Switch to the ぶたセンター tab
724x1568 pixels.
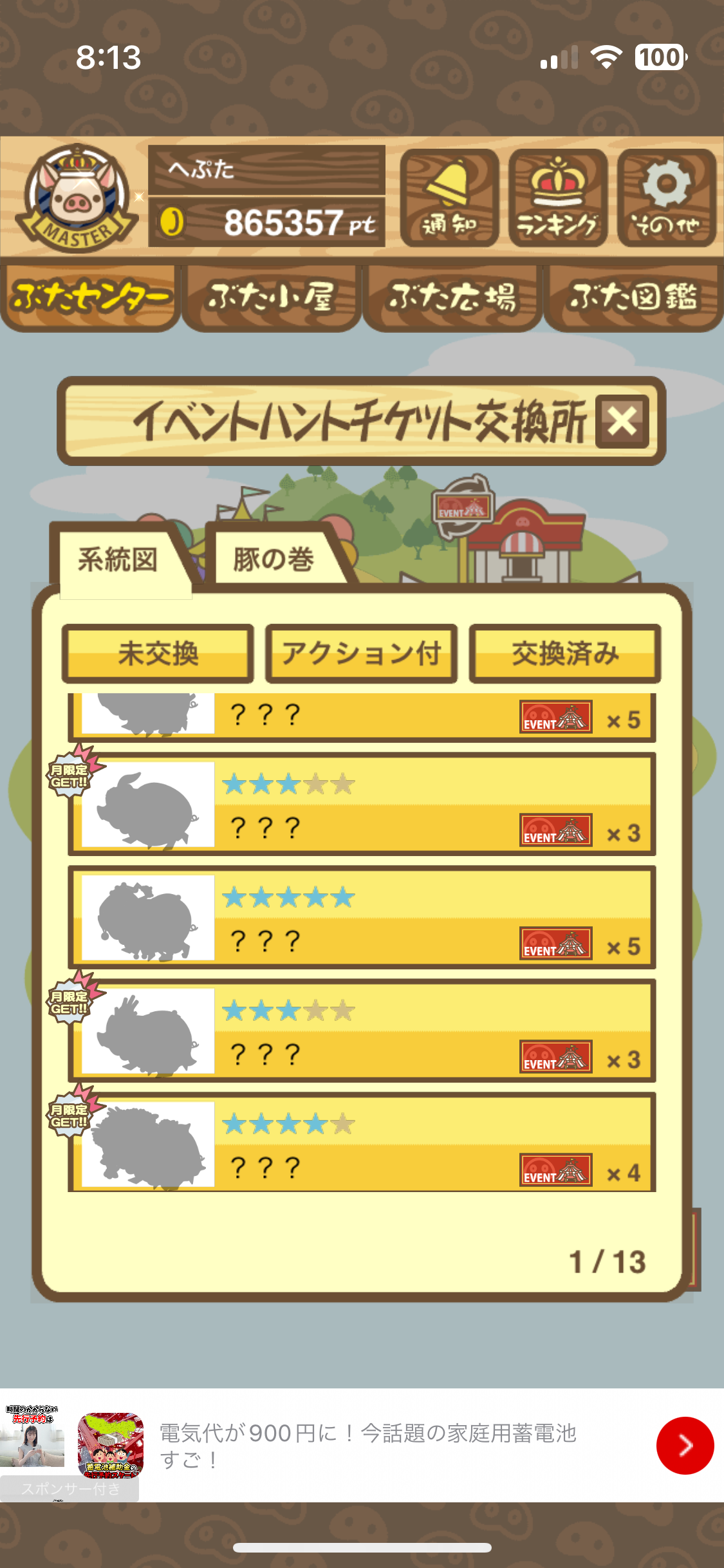tap(90, 297)
